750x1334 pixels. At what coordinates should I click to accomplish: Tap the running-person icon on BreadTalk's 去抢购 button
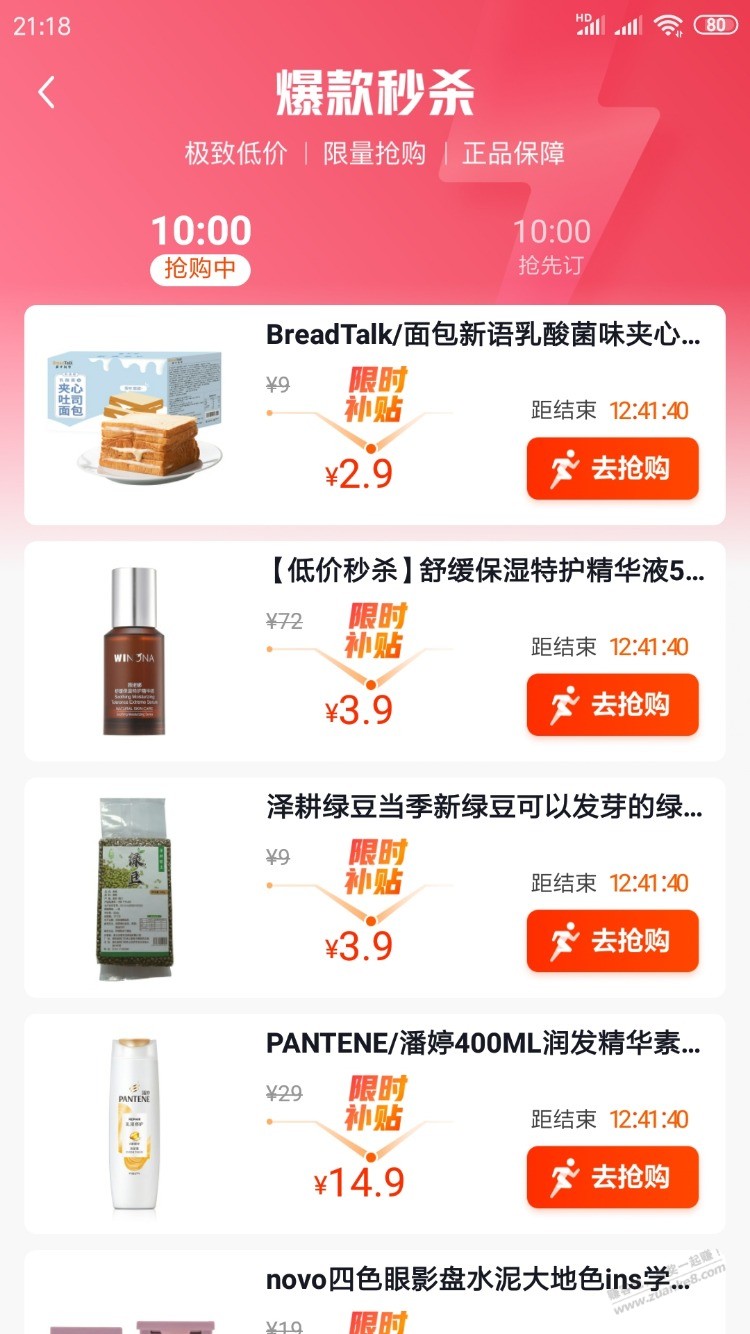(567, 467)
